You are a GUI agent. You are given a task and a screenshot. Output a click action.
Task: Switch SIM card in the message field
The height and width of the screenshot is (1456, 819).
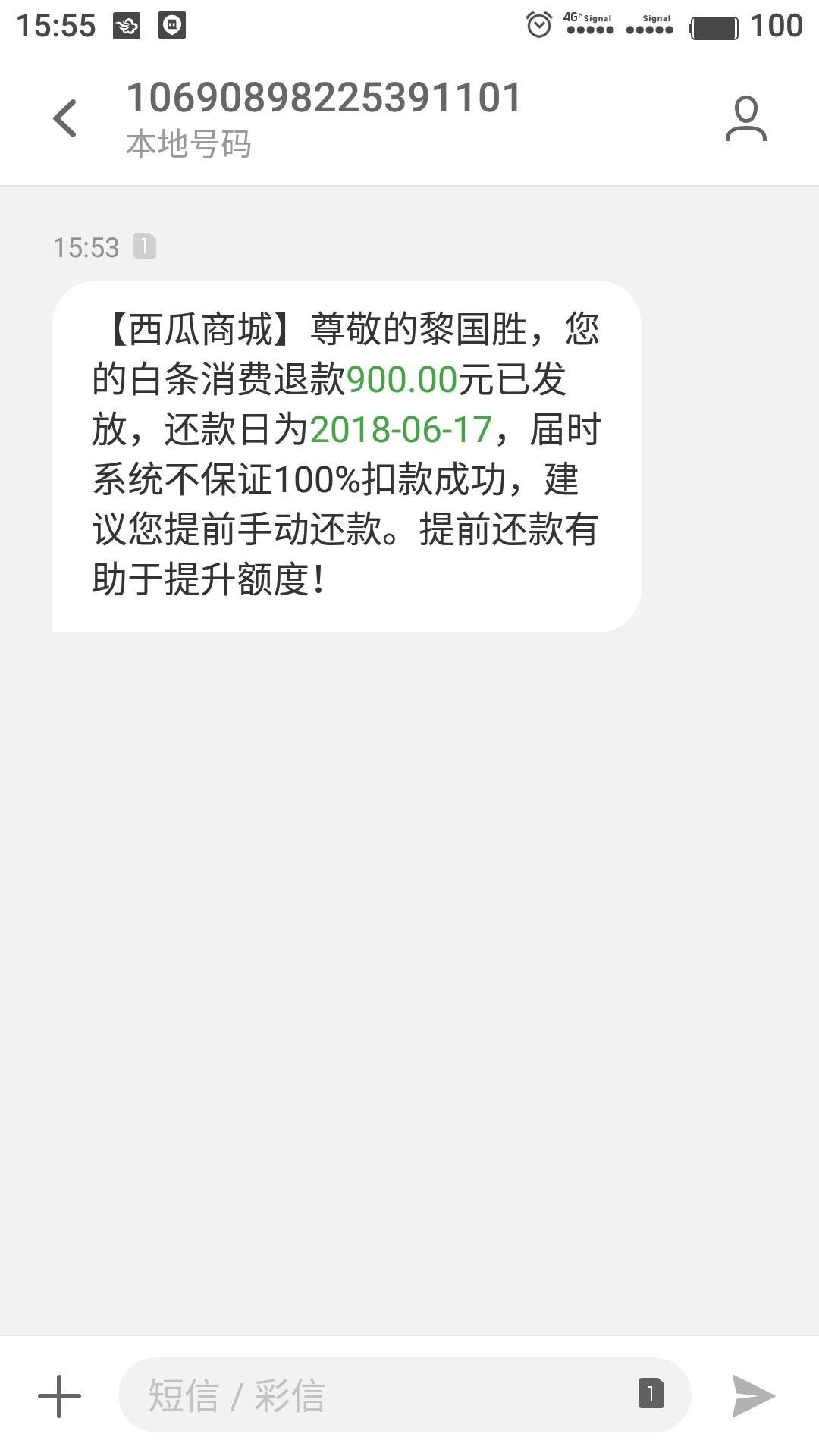(x=651, y=1393)
